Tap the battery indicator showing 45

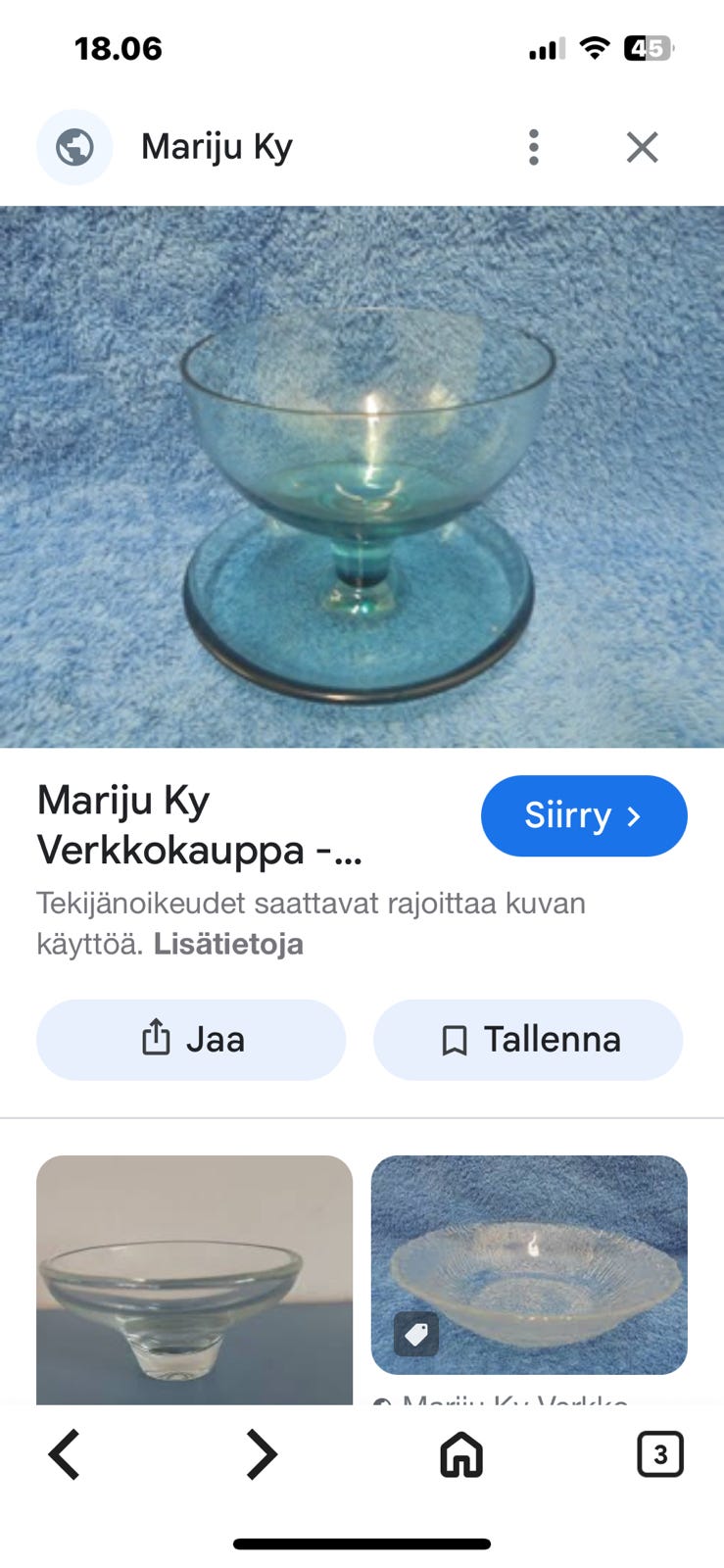point(649,47)
